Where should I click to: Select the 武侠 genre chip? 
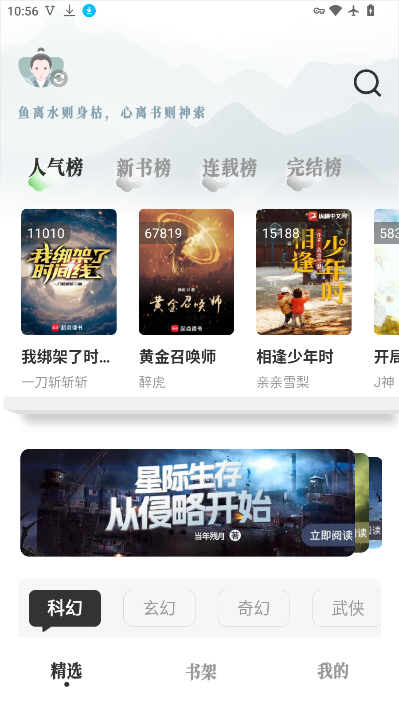347,608
